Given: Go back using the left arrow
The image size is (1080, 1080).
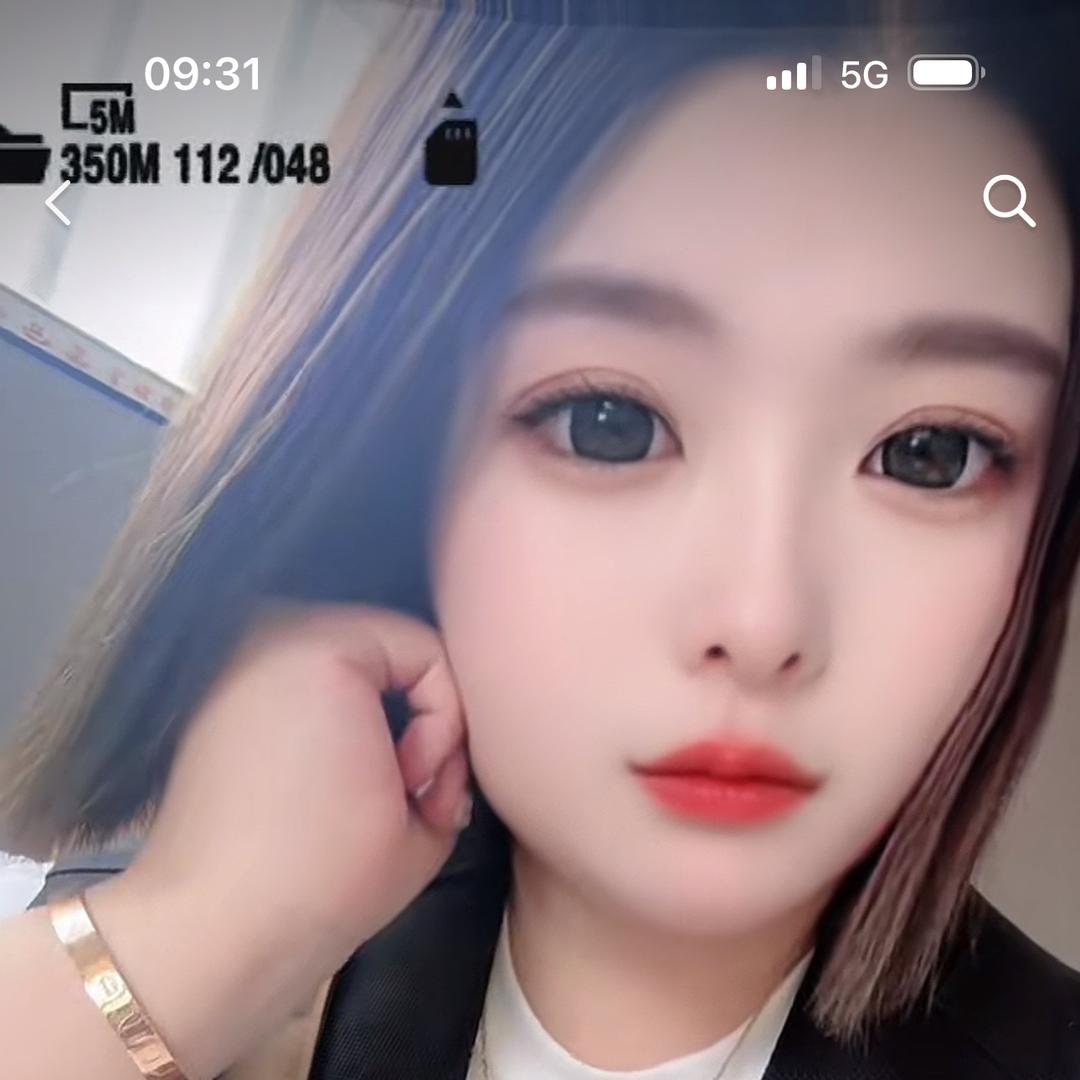Looking at the screenshot, I should click(58, 202).
